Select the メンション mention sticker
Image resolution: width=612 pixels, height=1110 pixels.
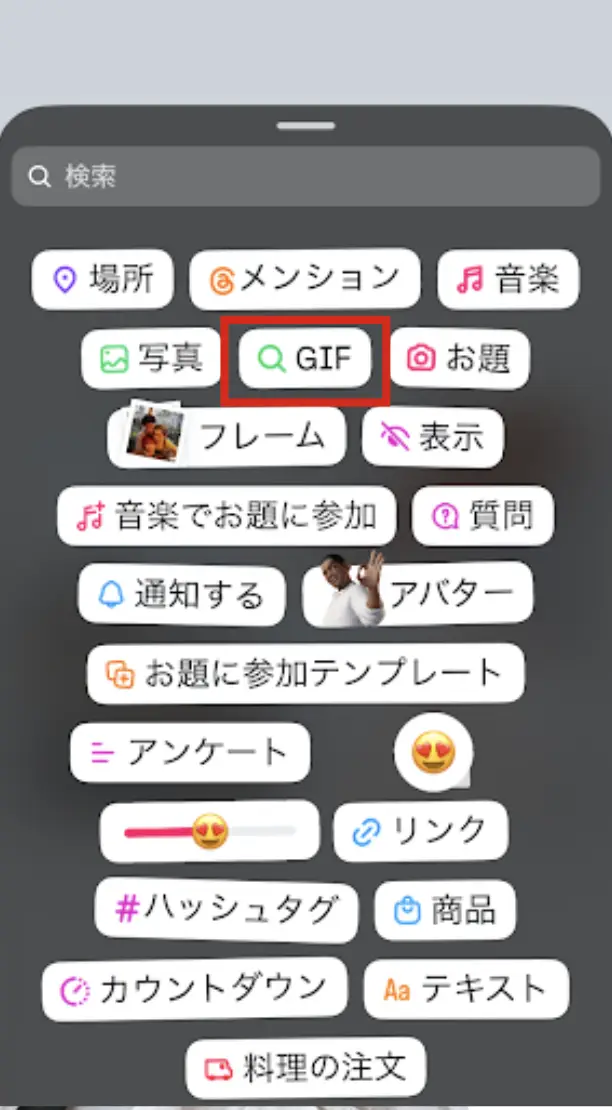click(304, 279)
